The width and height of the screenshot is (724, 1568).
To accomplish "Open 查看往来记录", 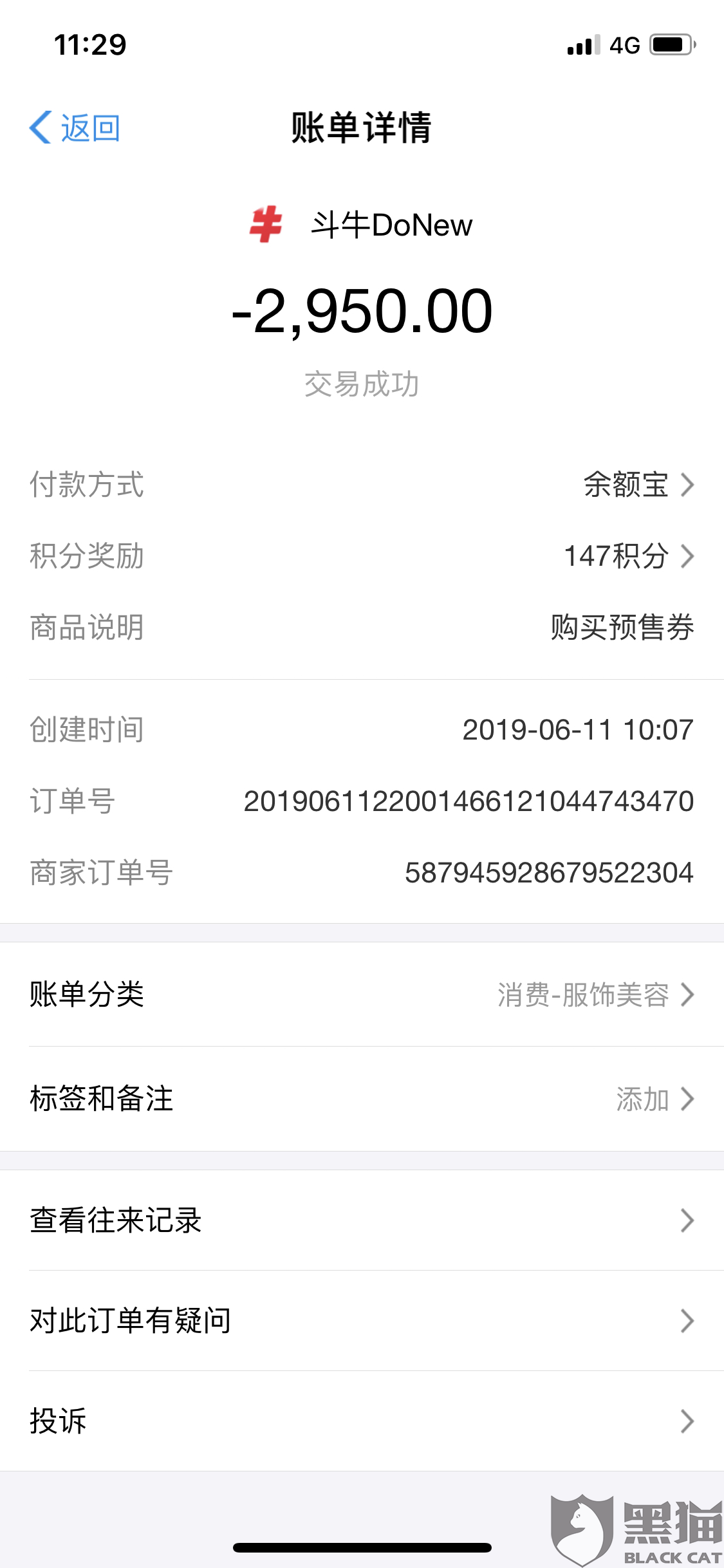I will pyautogui.click(x=362, y=1220).
